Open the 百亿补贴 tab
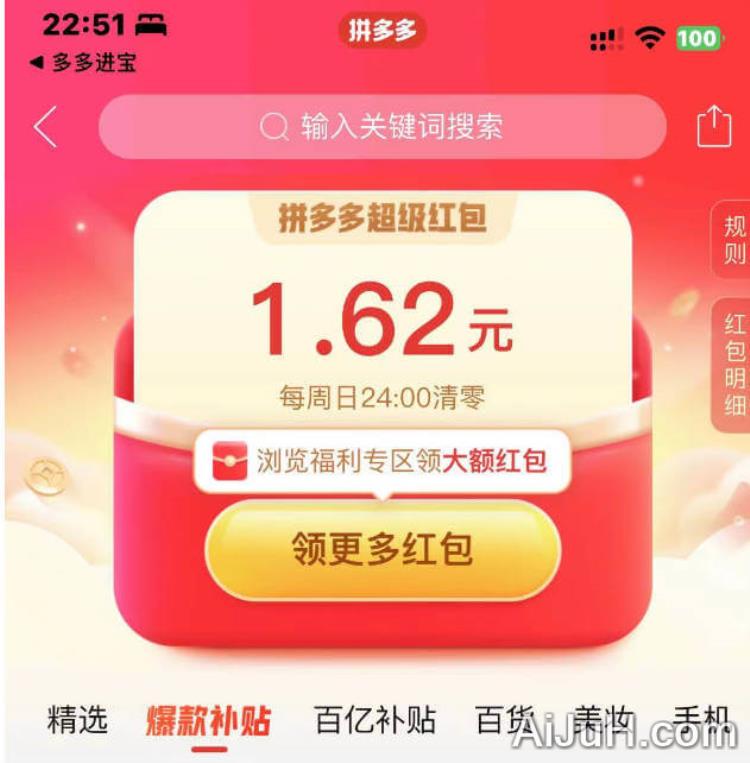 (x=374, y=720)
